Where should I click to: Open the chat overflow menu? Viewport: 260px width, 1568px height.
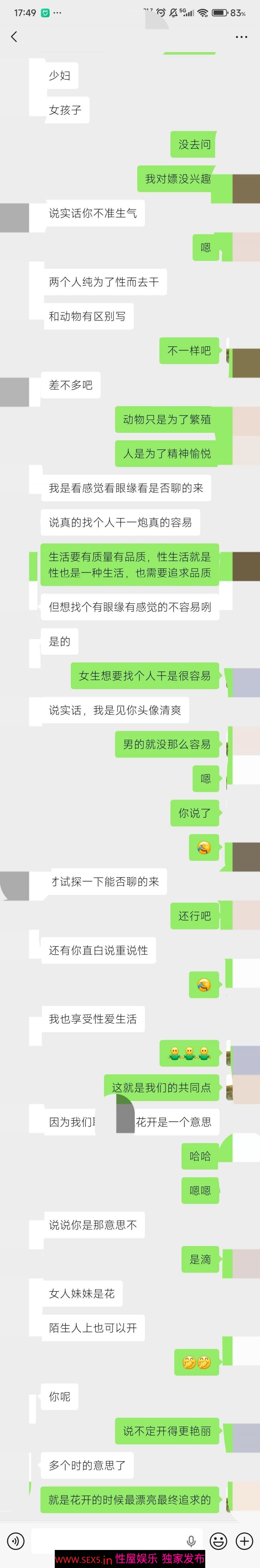241,37
